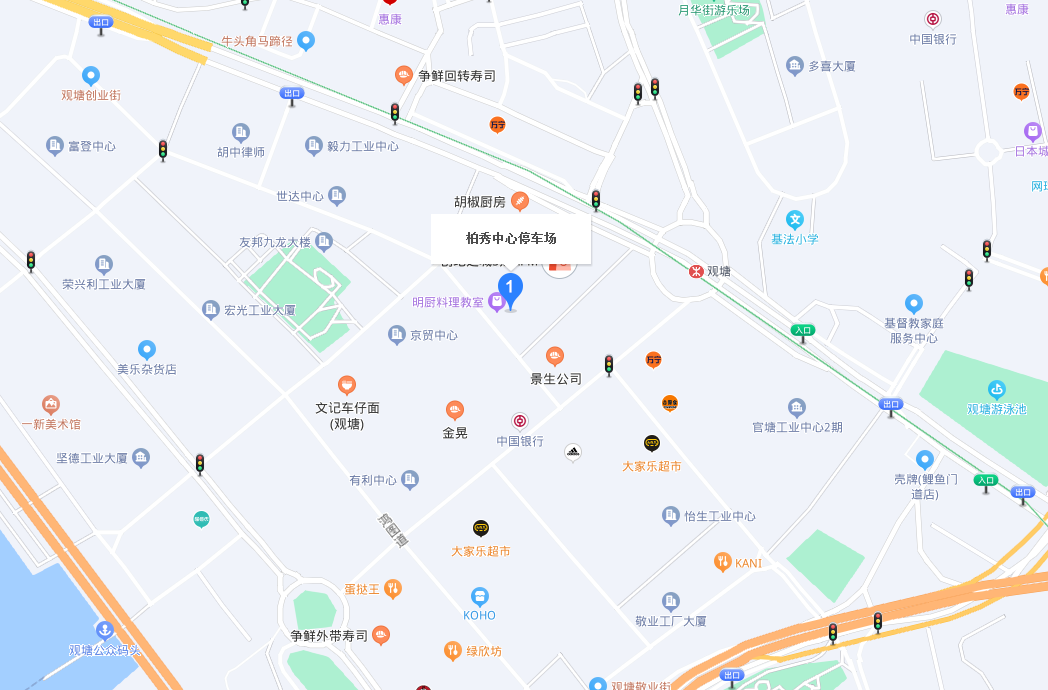Tap the 美乐杂货店 shop marker
Viewport: 1048px width, 690px height.
[x=147, y=349]
